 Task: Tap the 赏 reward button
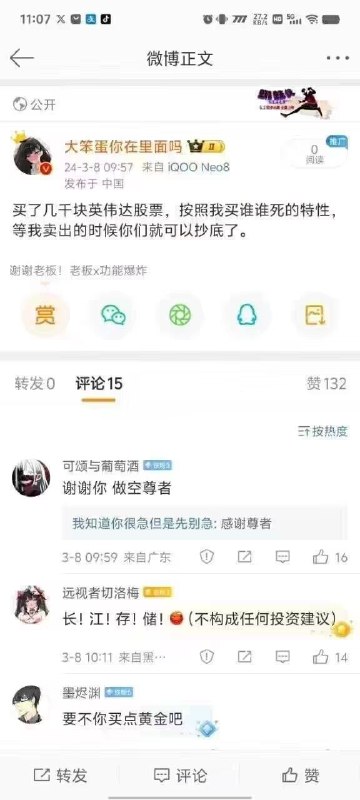[45, 316]
